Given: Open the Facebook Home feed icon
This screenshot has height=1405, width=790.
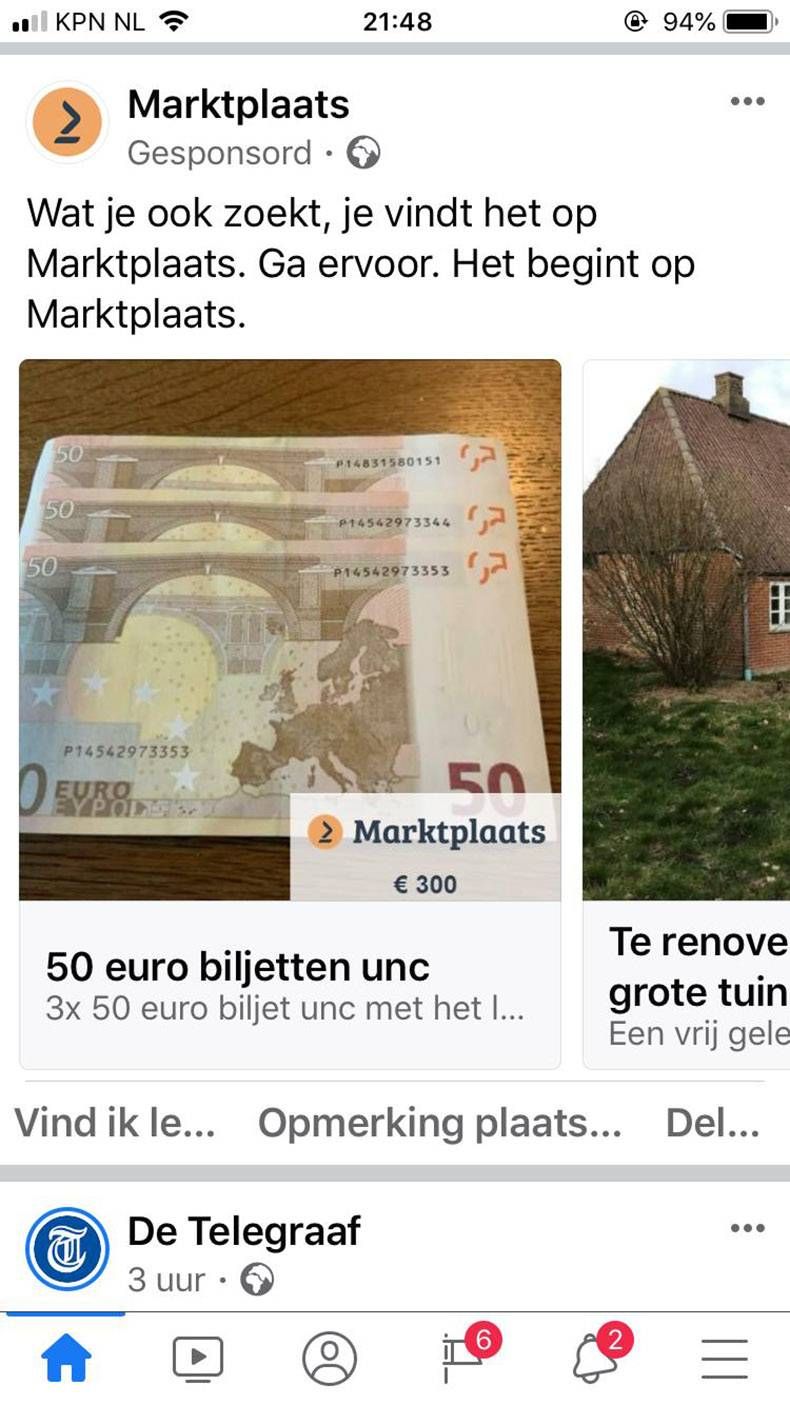Looking at the screenshot, I should (65, 1357).
